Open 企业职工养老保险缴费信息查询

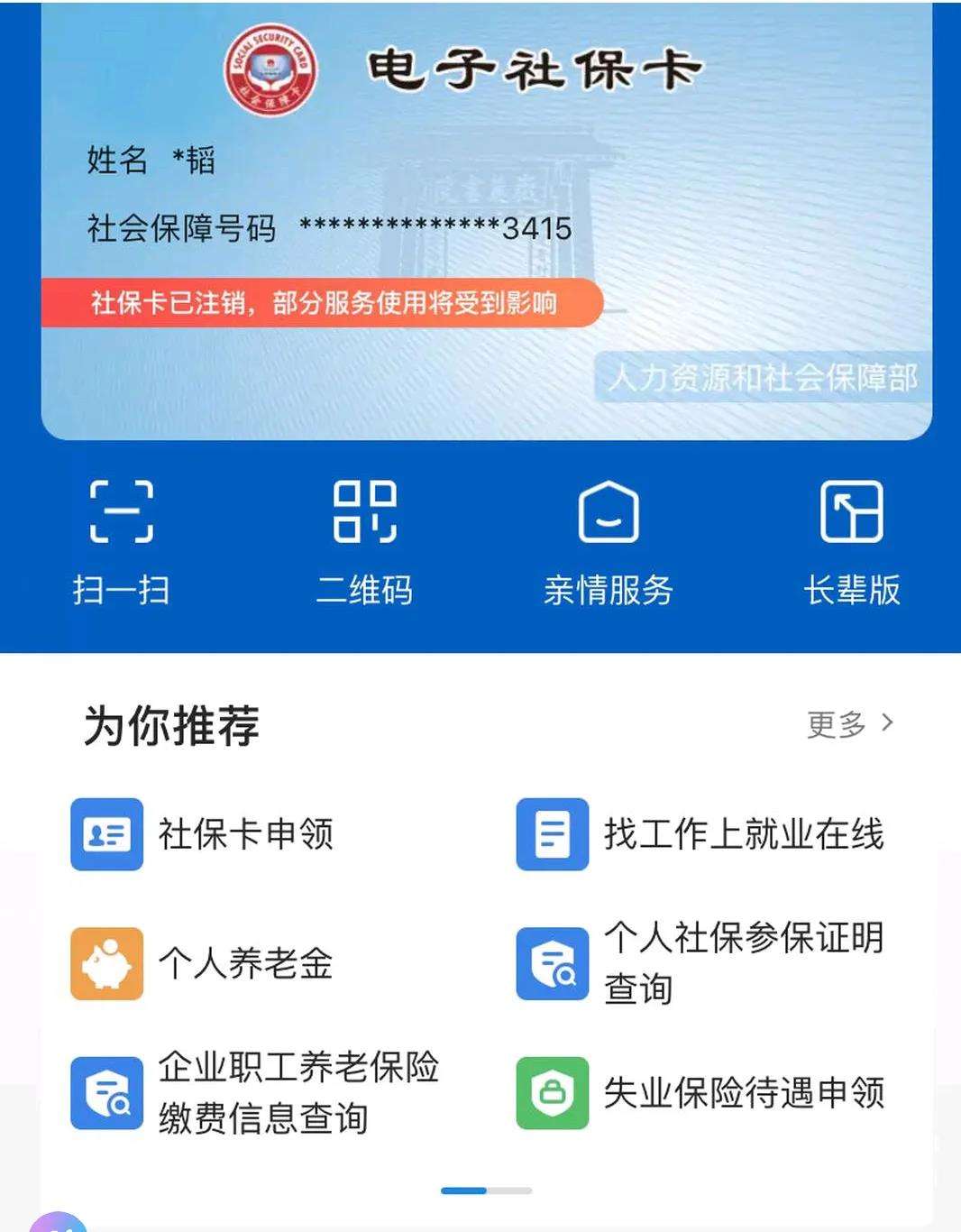pyautogui.click(x=255, y=1092)
